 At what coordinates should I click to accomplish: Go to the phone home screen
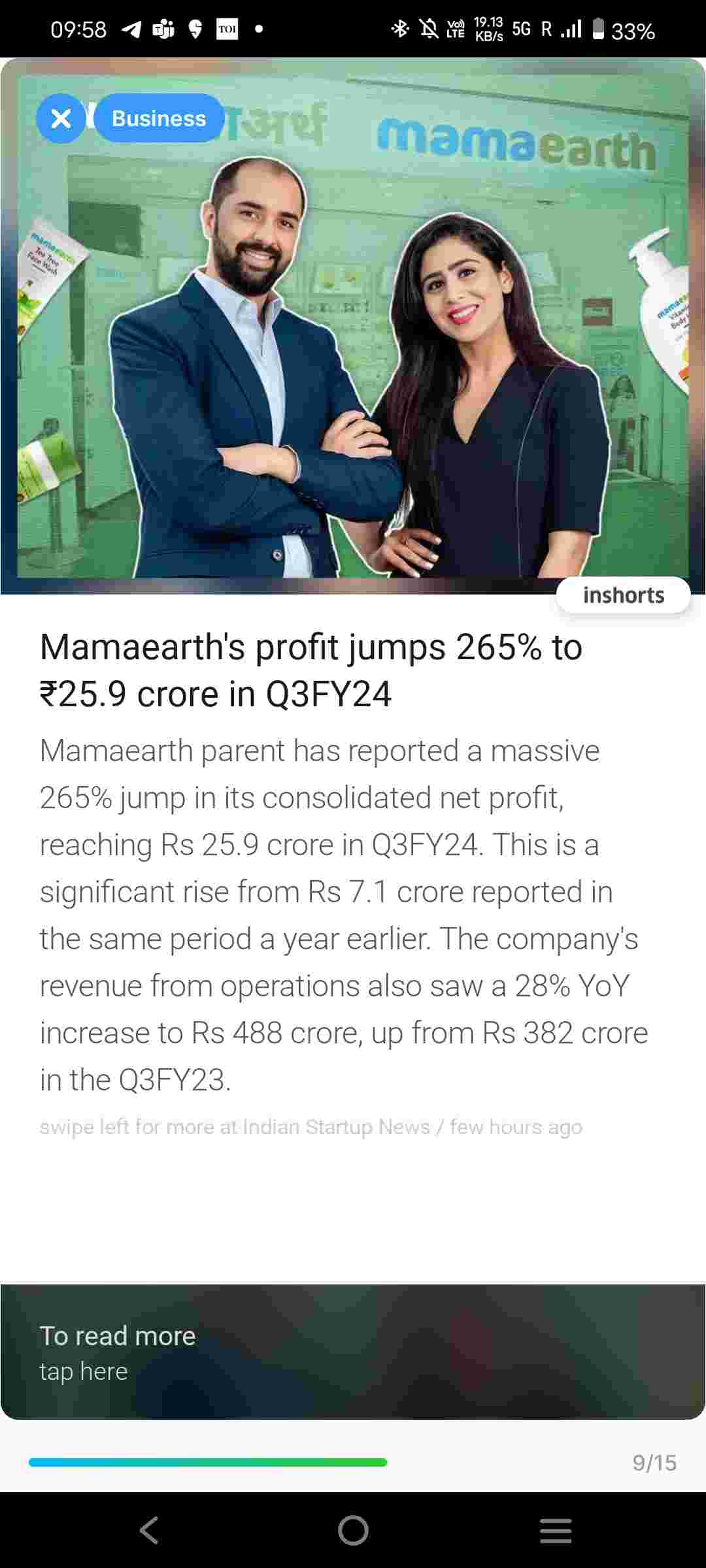pos(353,1530)
